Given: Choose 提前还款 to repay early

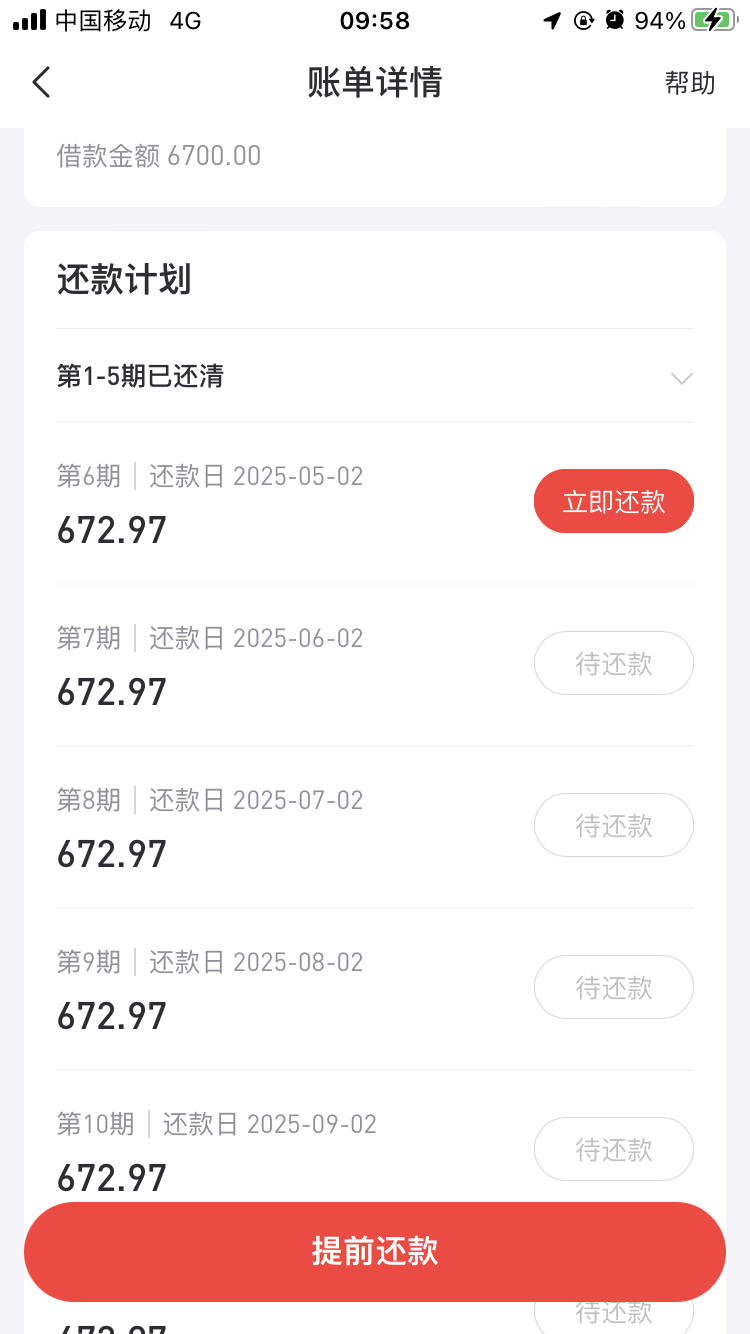Looking at the screenshot, I should (375, 1252).
